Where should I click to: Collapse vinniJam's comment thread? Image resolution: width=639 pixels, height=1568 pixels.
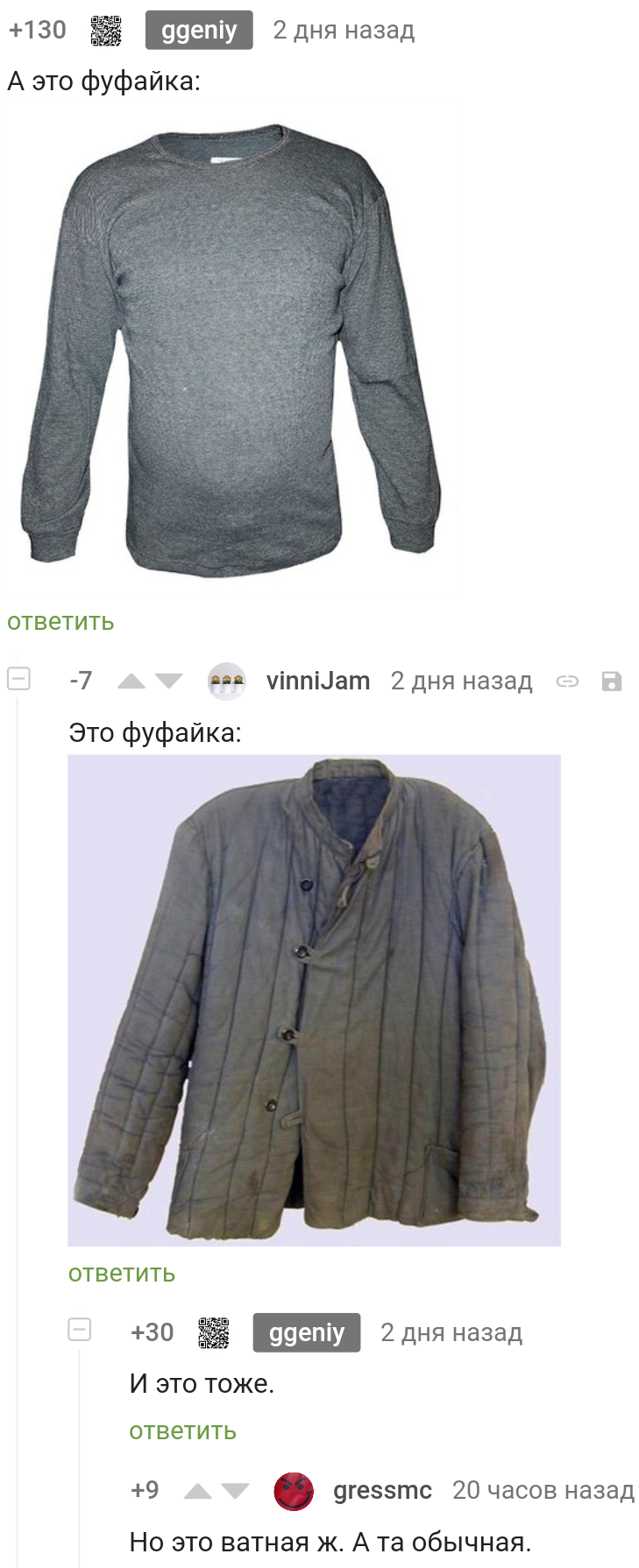[18, 679]
